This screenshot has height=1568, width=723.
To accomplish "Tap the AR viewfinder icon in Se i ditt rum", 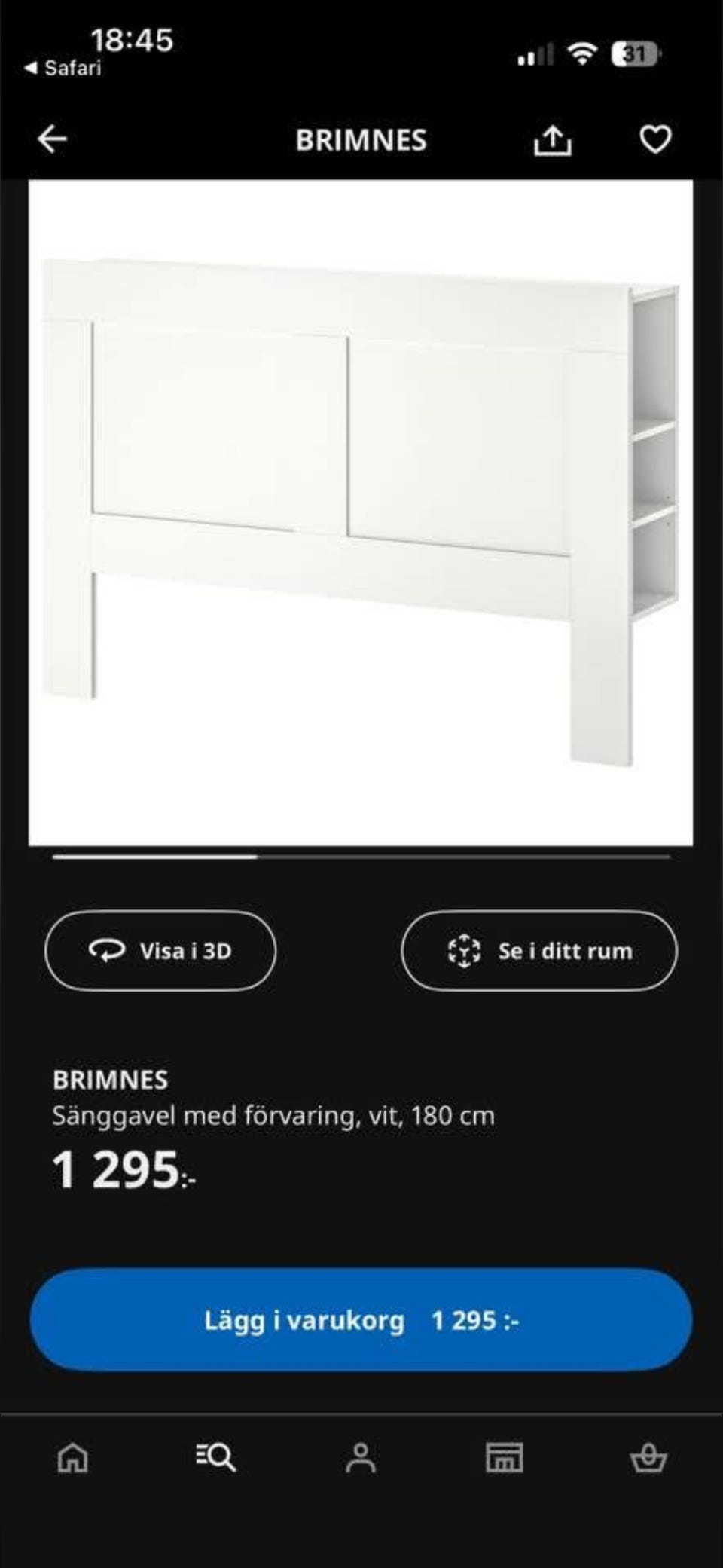I will pyautogui.click(x=464, y=950).
